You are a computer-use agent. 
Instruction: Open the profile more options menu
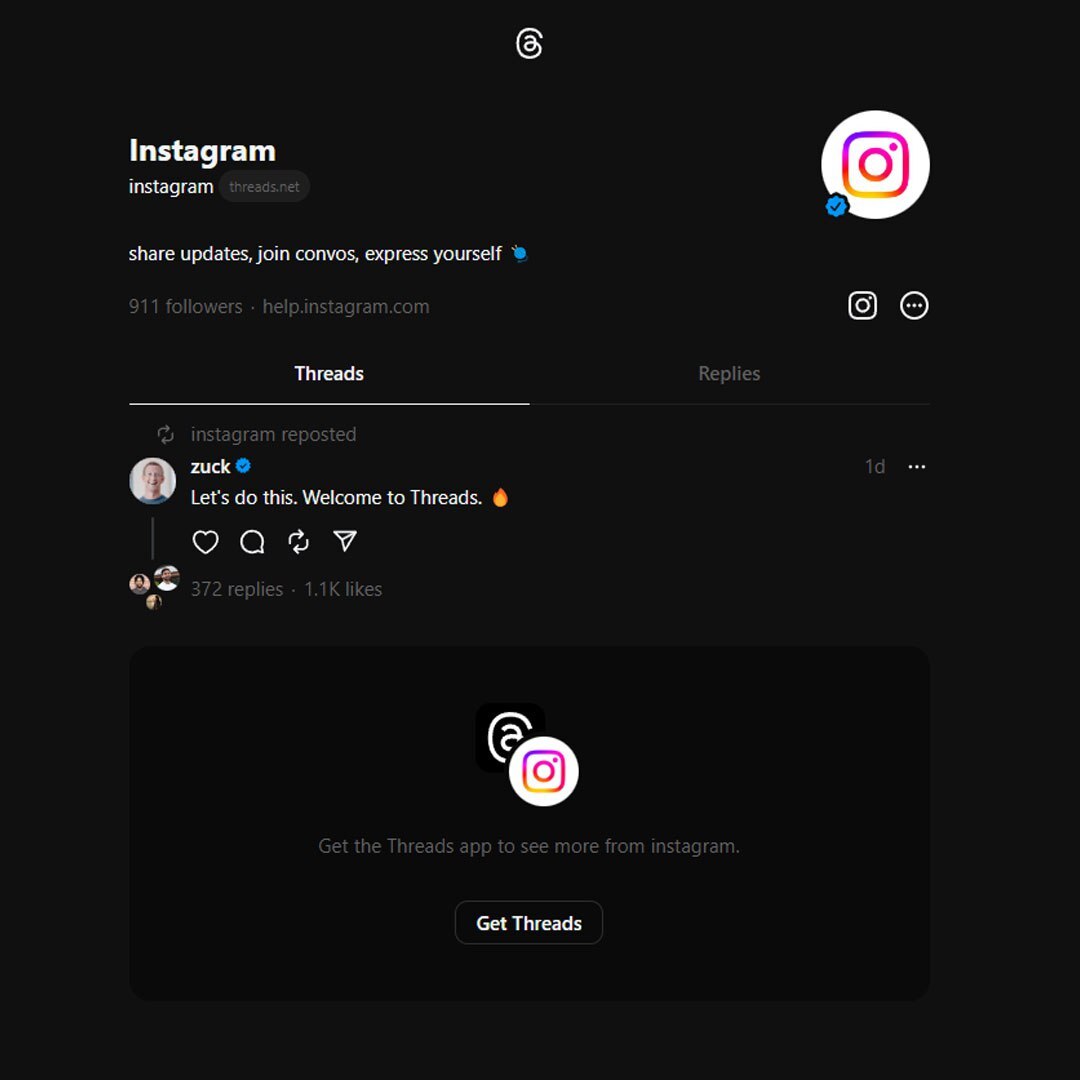coord(914,305)
